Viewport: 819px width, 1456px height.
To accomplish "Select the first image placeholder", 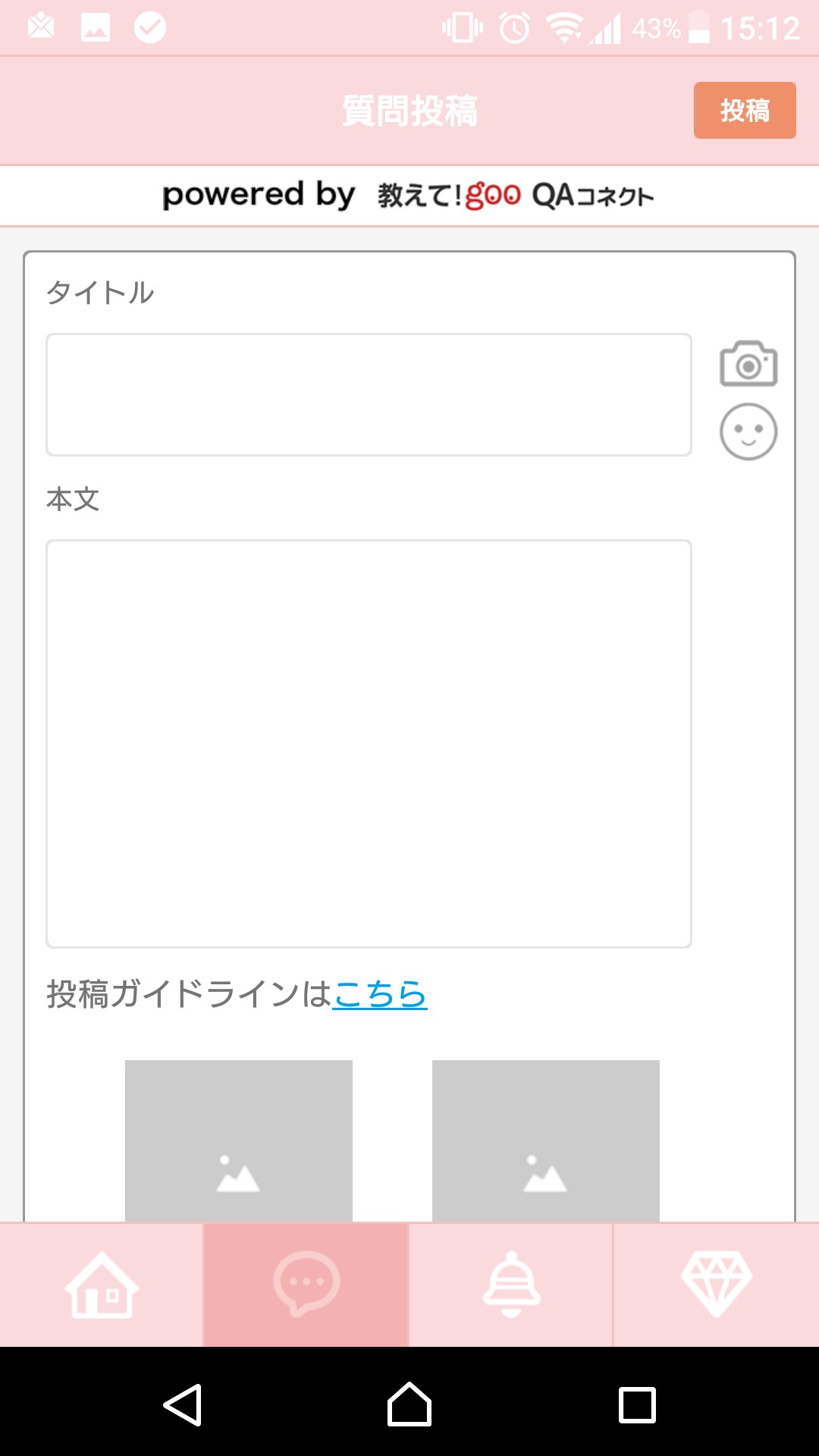I will pyautogui.click(x=239, y=1141).
